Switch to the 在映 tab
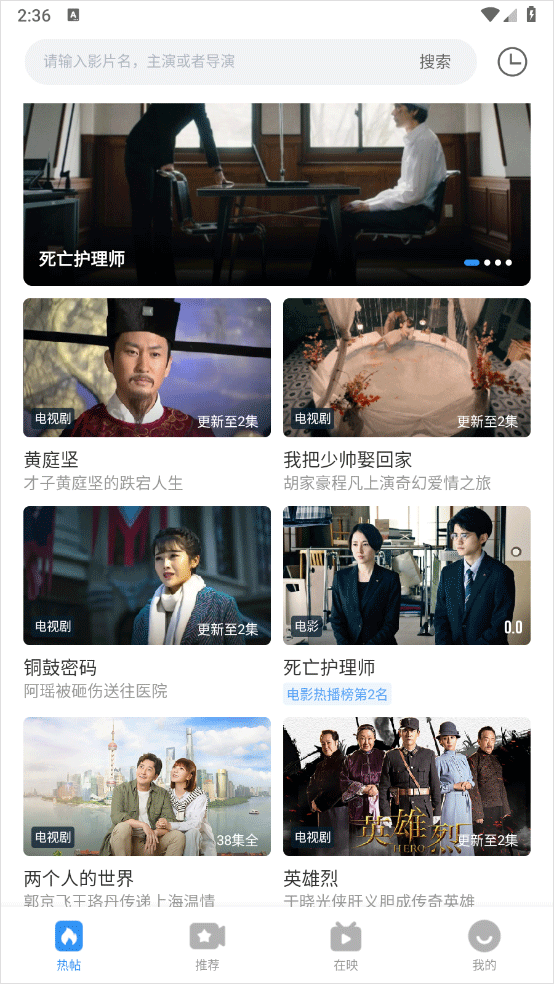554x984 pixels. pos(346,946)
